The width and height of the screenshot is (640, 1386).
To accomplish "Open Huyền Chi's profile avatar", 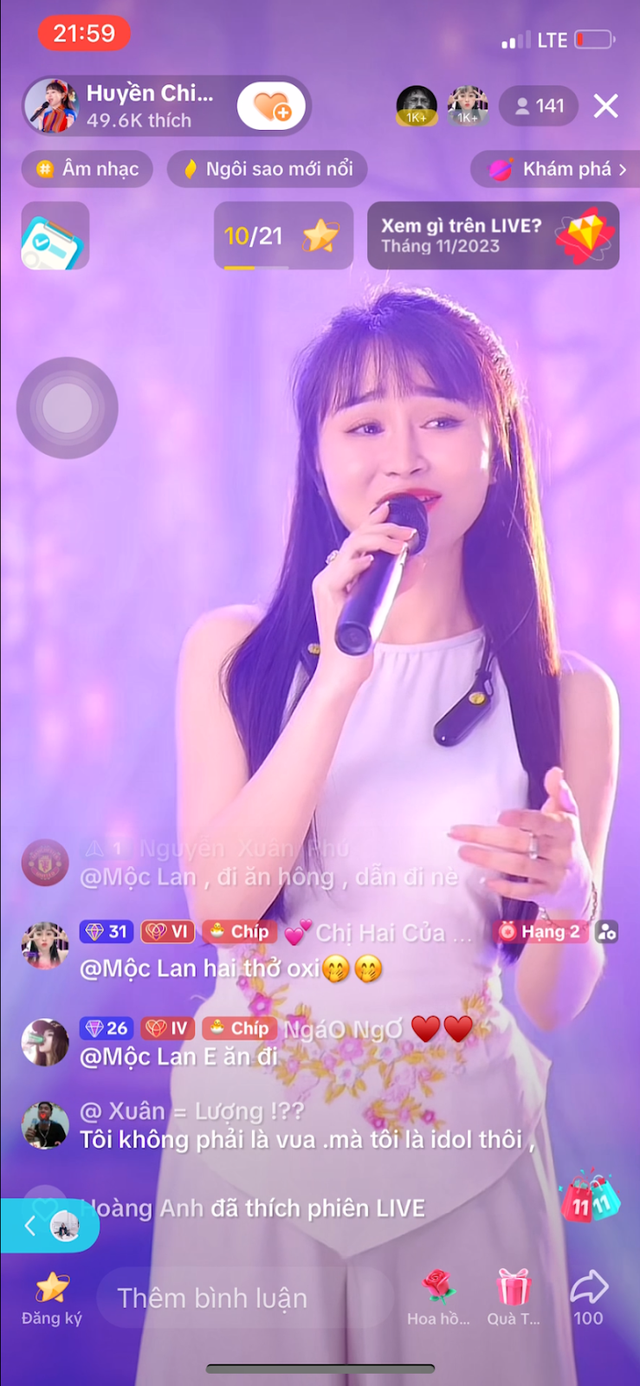I will click(51, 106).
